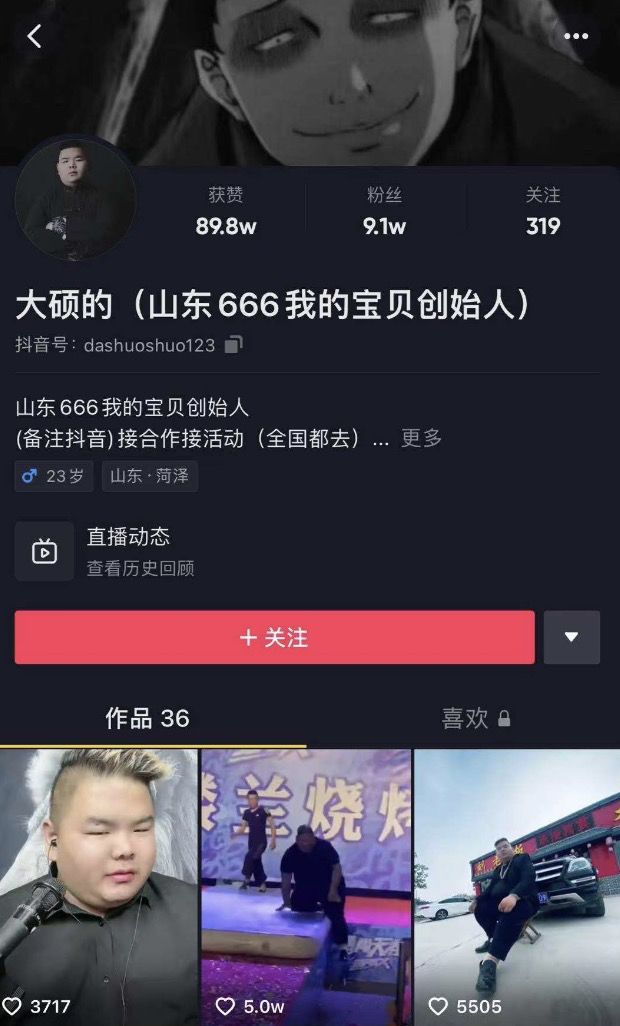Screen dimensions: 620x1026
Task: View the 关注 319 following list
Action: 543,211
